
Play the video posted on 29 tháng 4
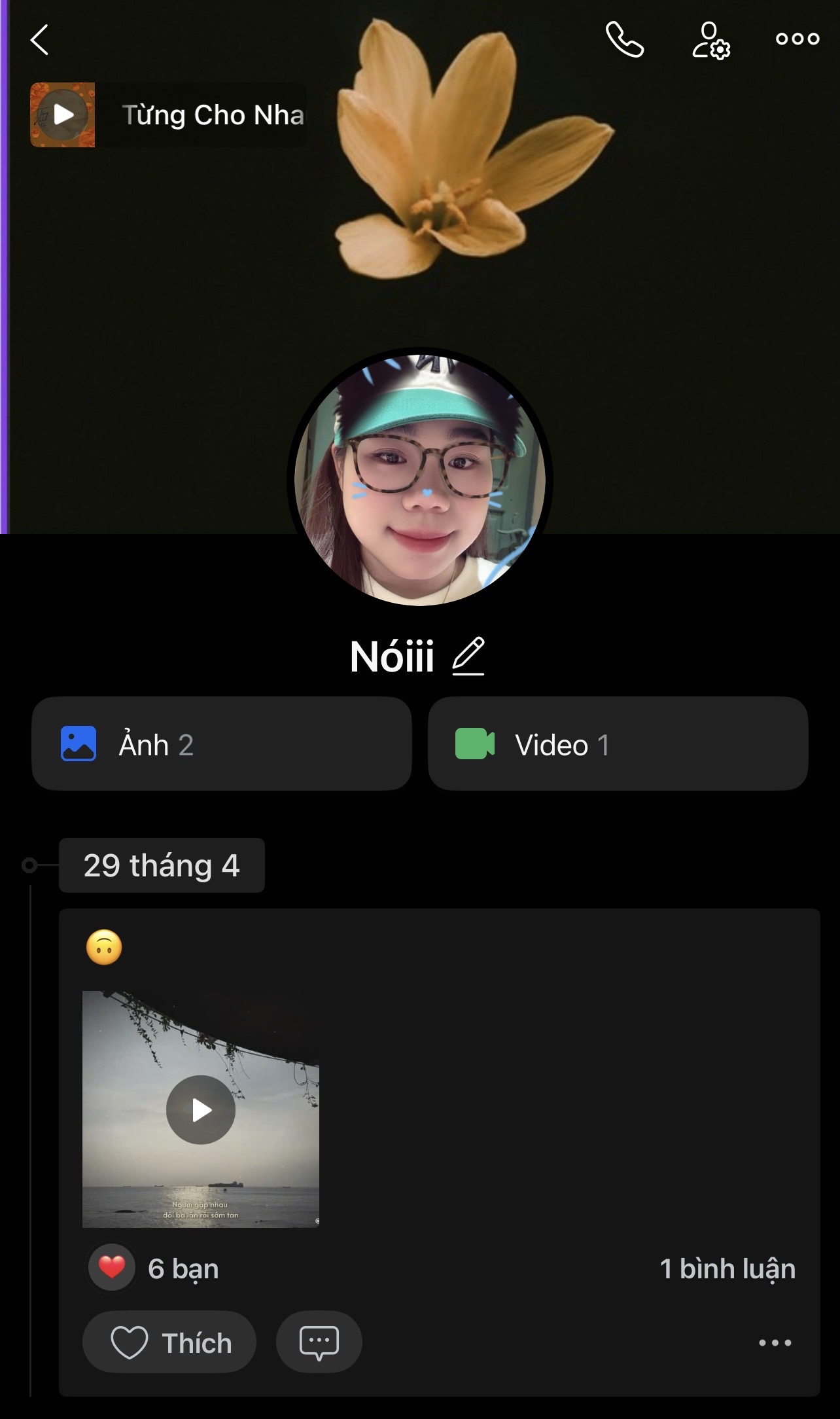[x=201, y=1109]
